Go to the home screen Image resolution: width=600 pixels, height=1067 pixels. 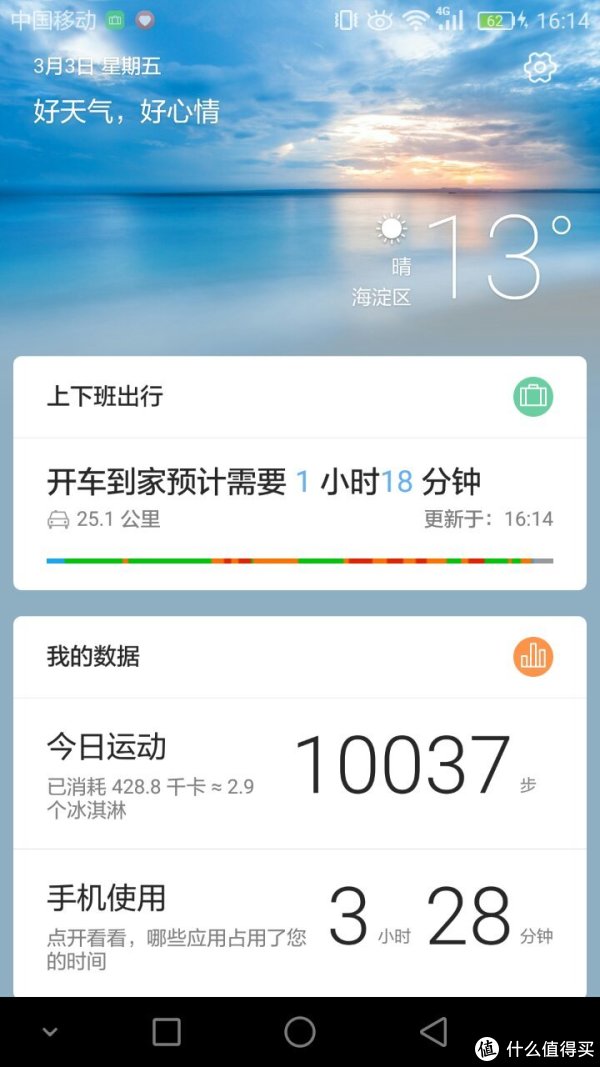(x=299, y=1032)
